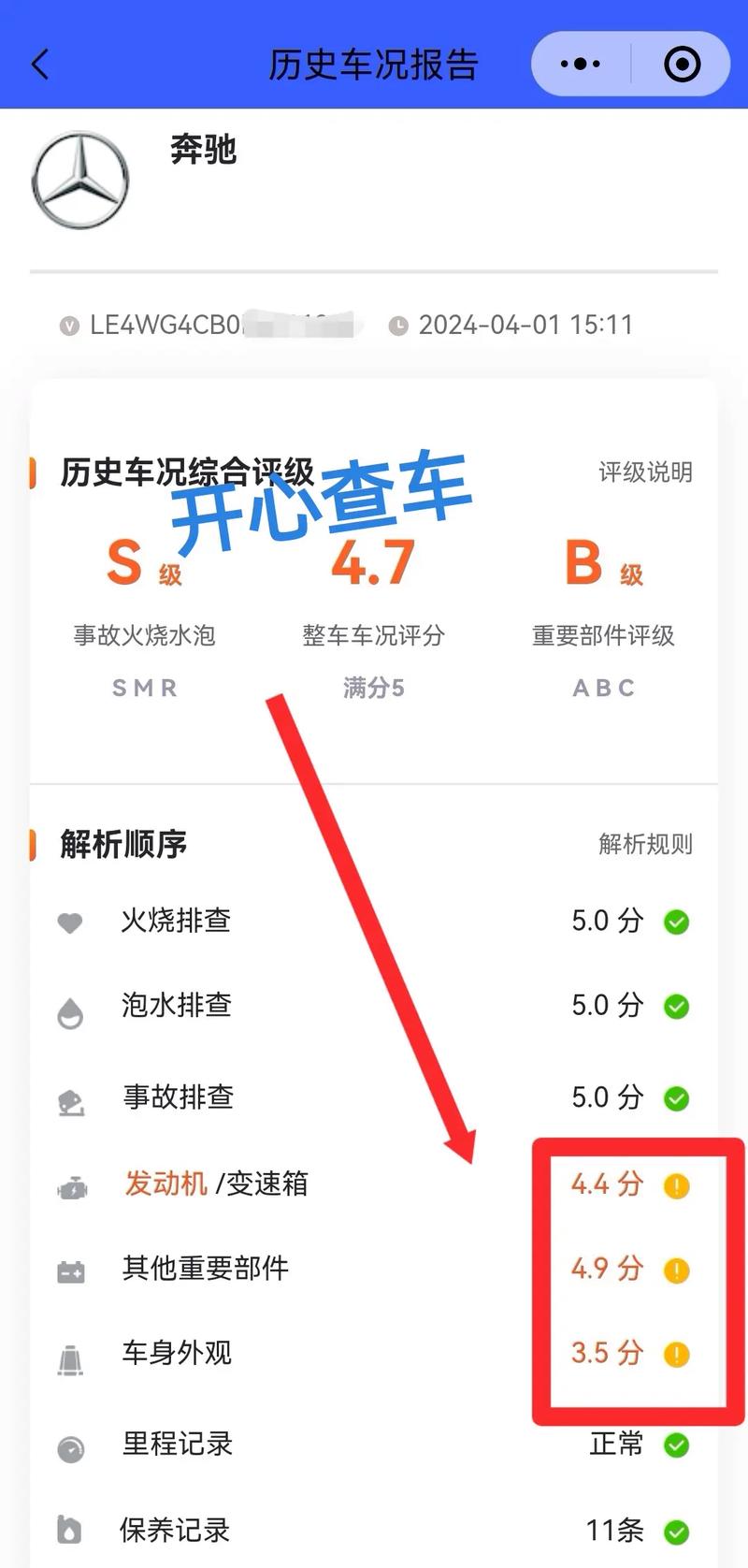
Task: Open 评级说明 rating explanation
Action: [x=645, y=472]
